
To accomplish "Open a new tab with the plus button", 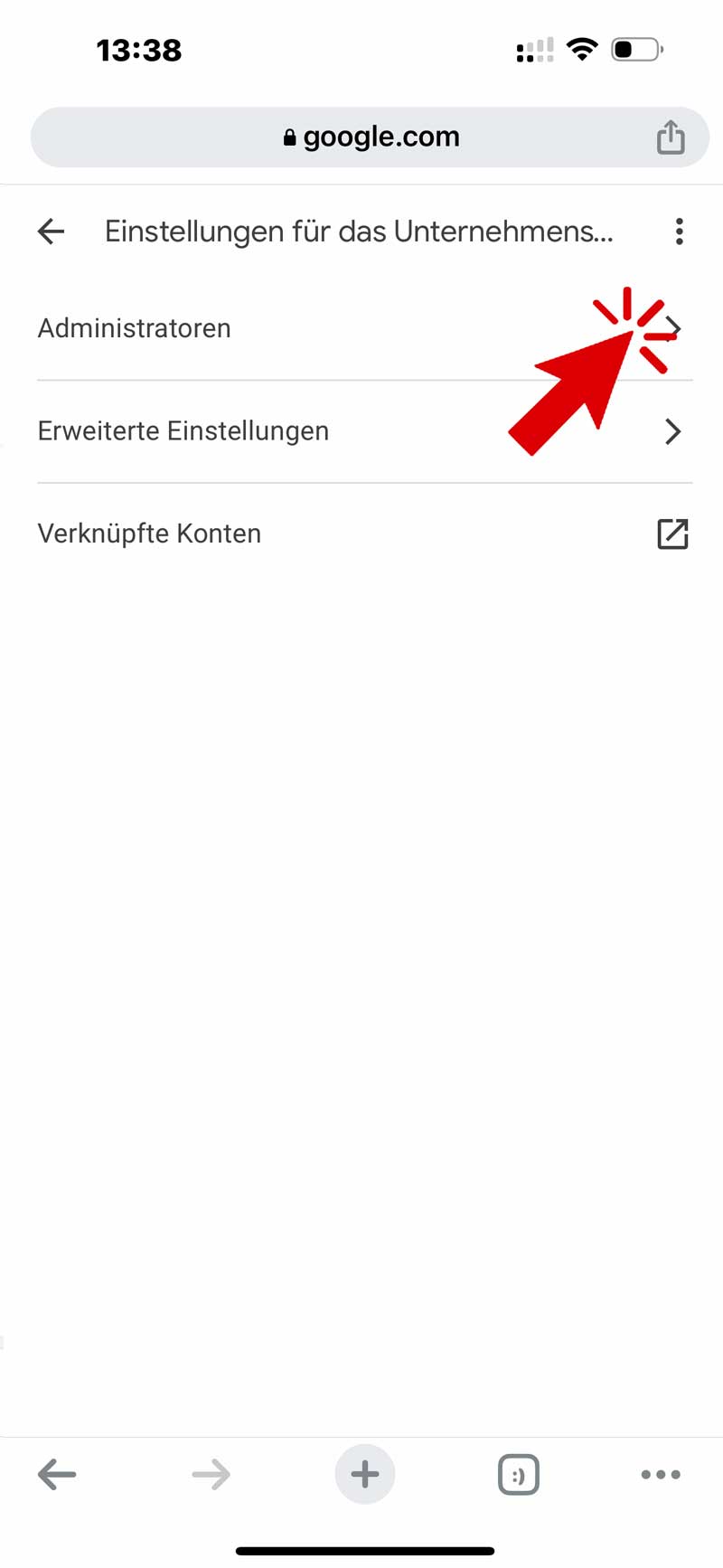I will click(364, 1475).
